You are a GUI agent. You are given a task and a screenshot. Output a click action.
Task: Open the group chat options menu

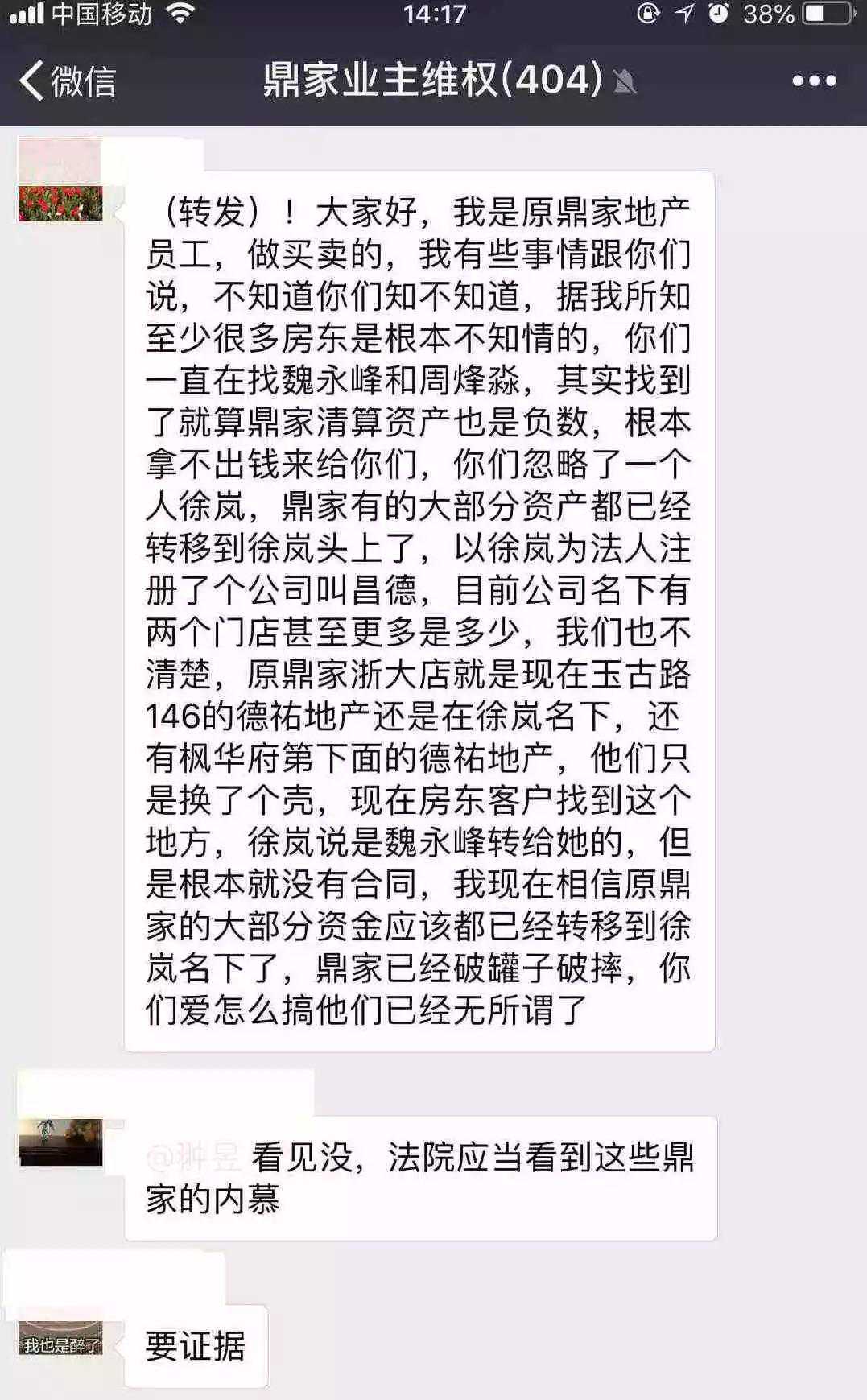(814, 81)
